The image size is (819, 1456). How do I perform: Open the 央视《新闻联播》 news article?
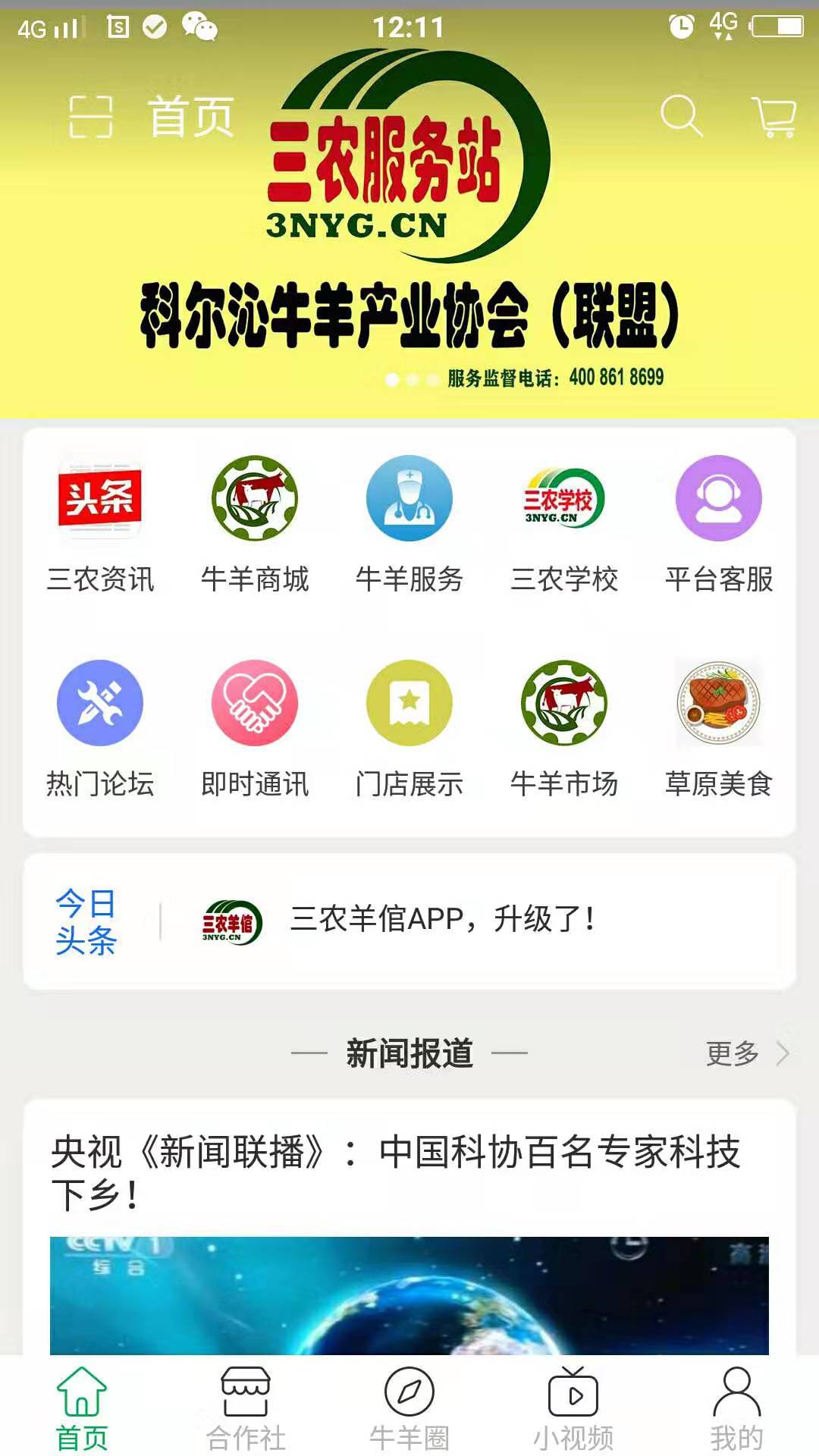coord(394,1172)
